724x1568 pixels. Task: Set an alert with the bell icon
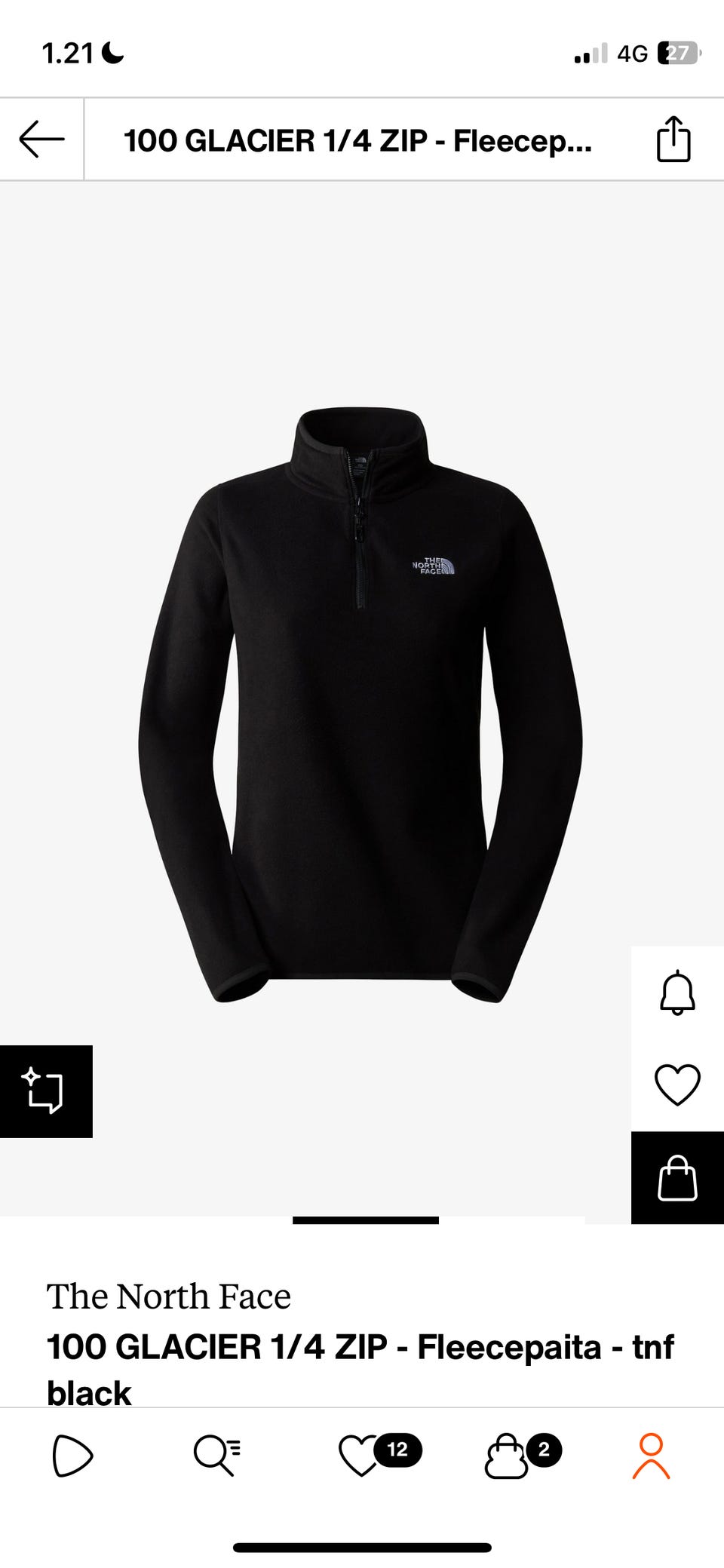point(677,993)
